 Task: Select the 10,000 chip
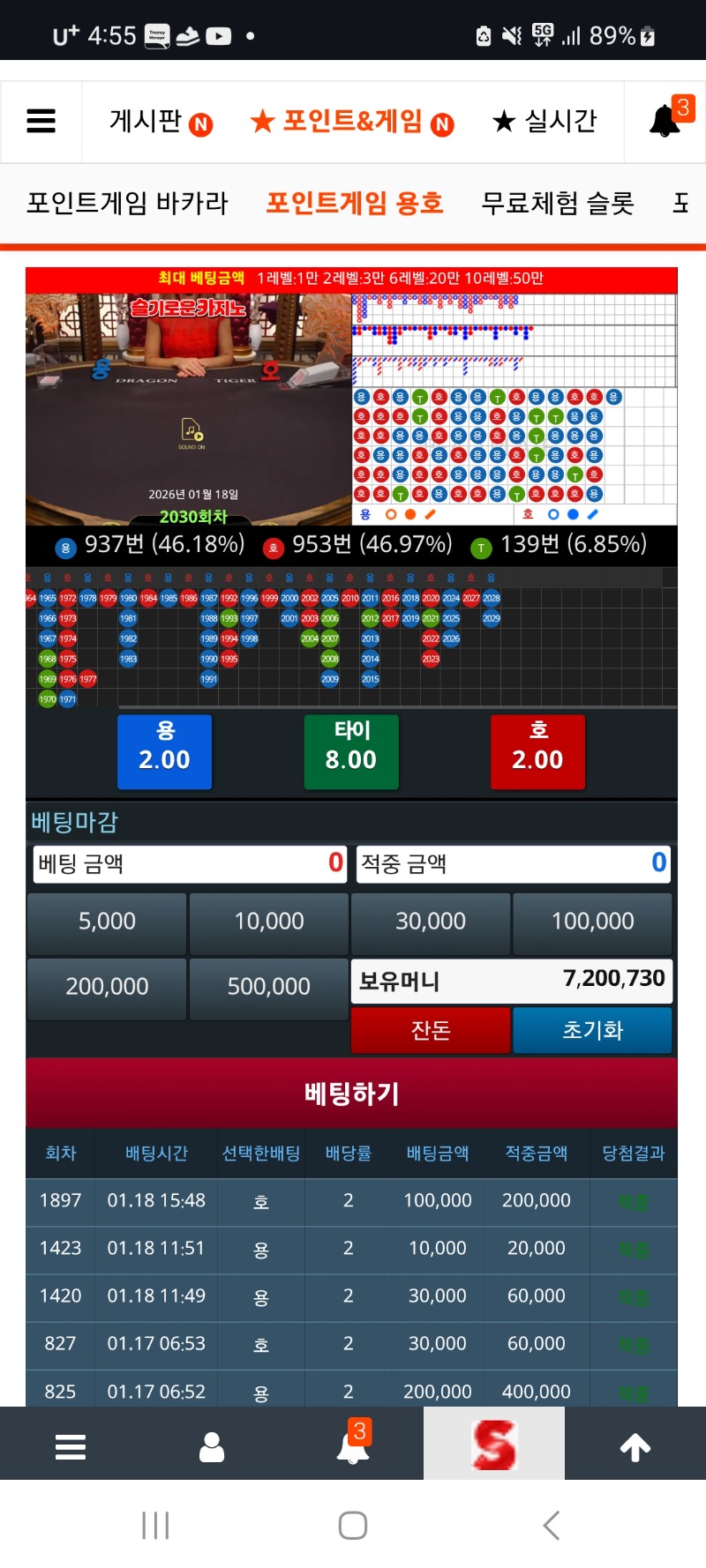pyautogui.click(x=268, y=922)
